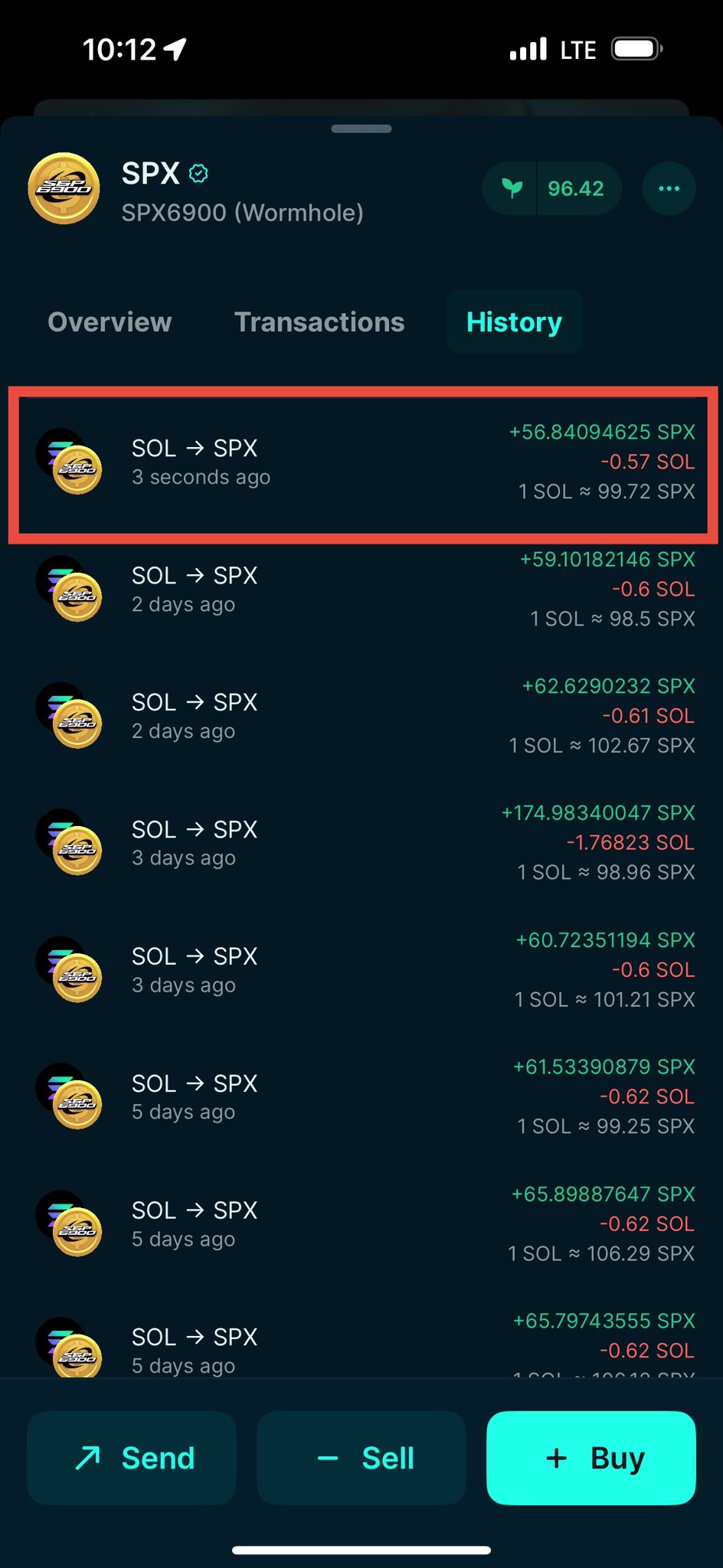Open the three-dot overflow menu
Viewport: 723px width, 1568px height.
pyautogui.click(x=669, y=188)
